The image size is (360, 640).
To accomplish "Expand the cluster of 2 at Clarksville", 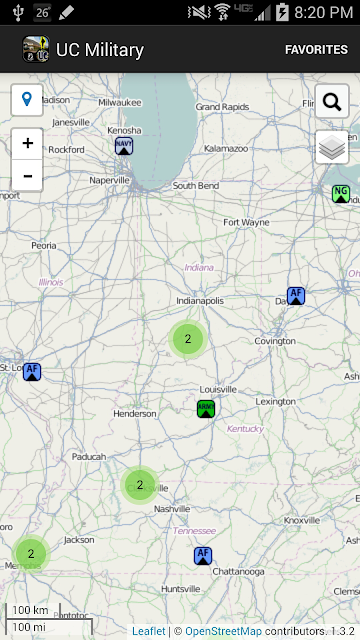I will click(x=140, y=485).
